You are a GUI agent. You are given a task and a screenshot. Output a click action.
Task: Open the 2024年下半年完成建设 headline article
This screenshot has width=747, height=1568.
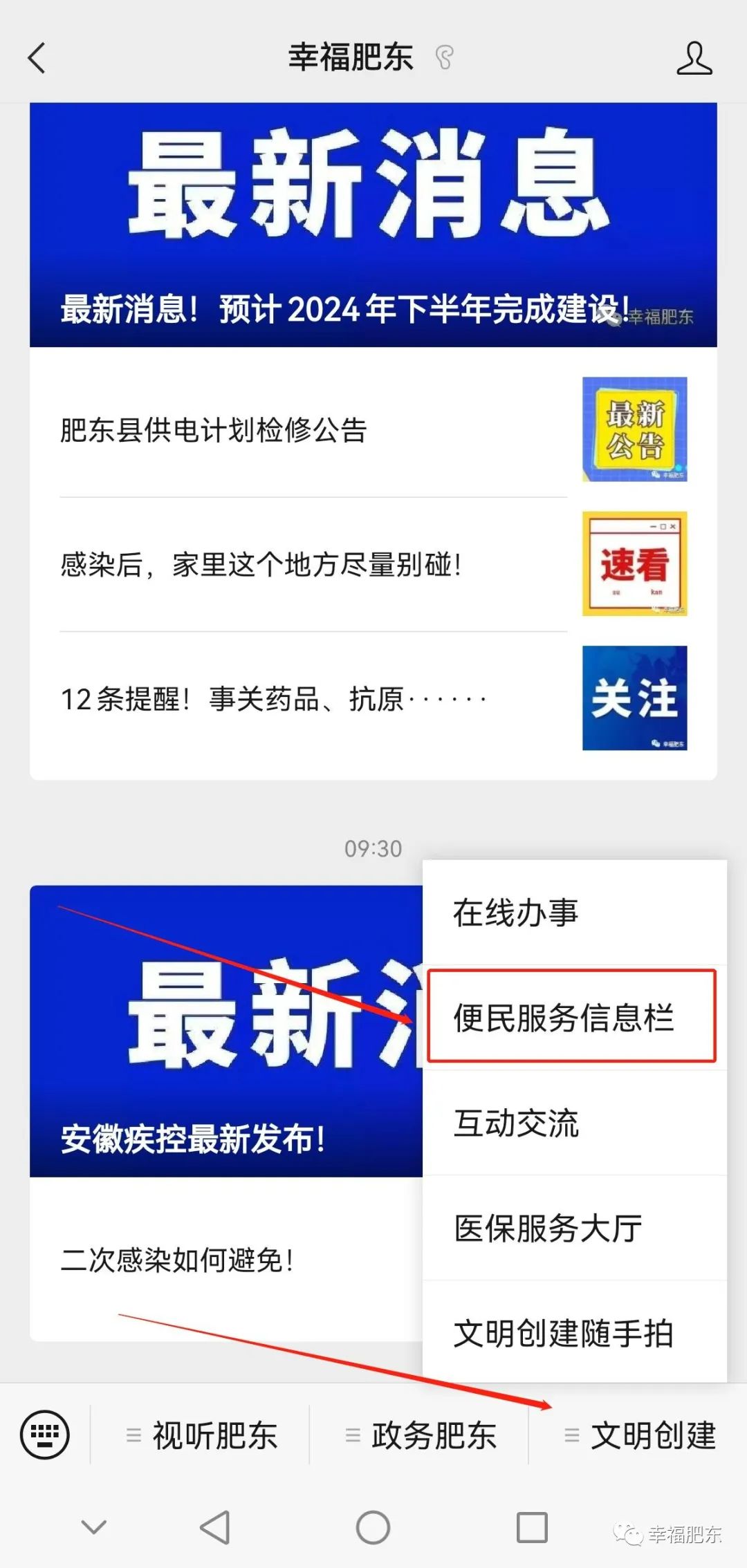pyautogui.click(x=373, y=225)
